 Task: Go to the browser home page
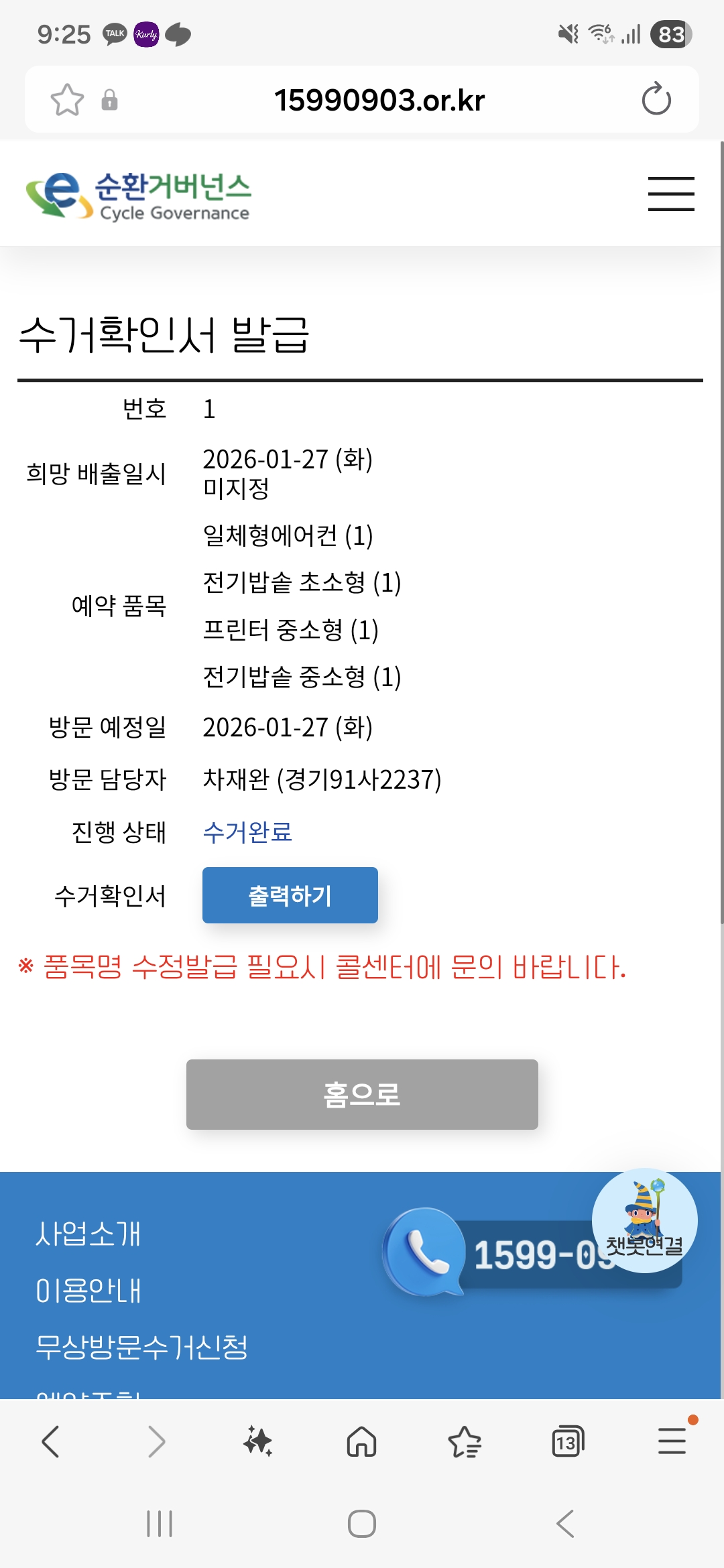362,1441
